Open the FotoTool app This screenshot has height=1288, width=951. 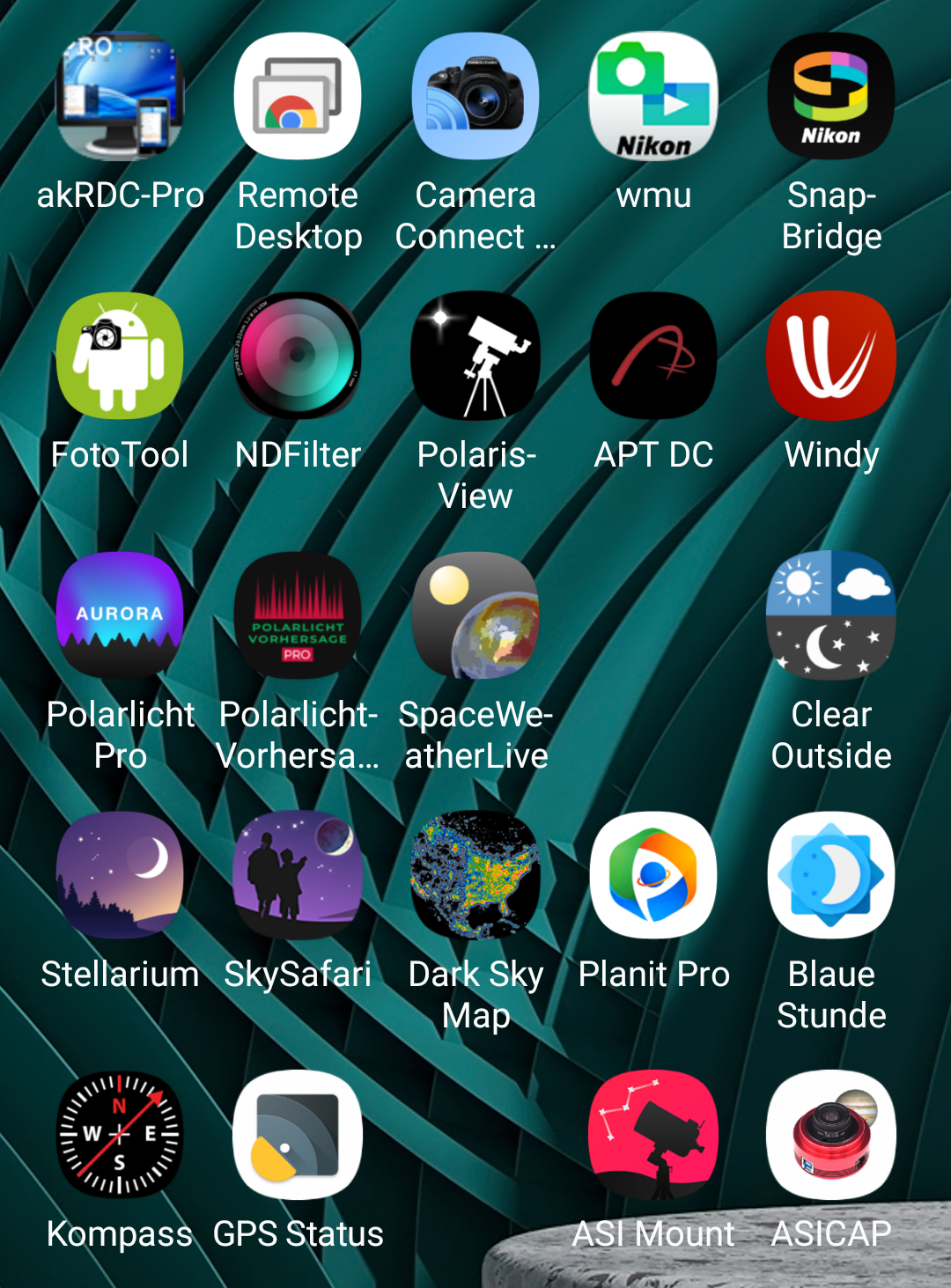point(120,357)
